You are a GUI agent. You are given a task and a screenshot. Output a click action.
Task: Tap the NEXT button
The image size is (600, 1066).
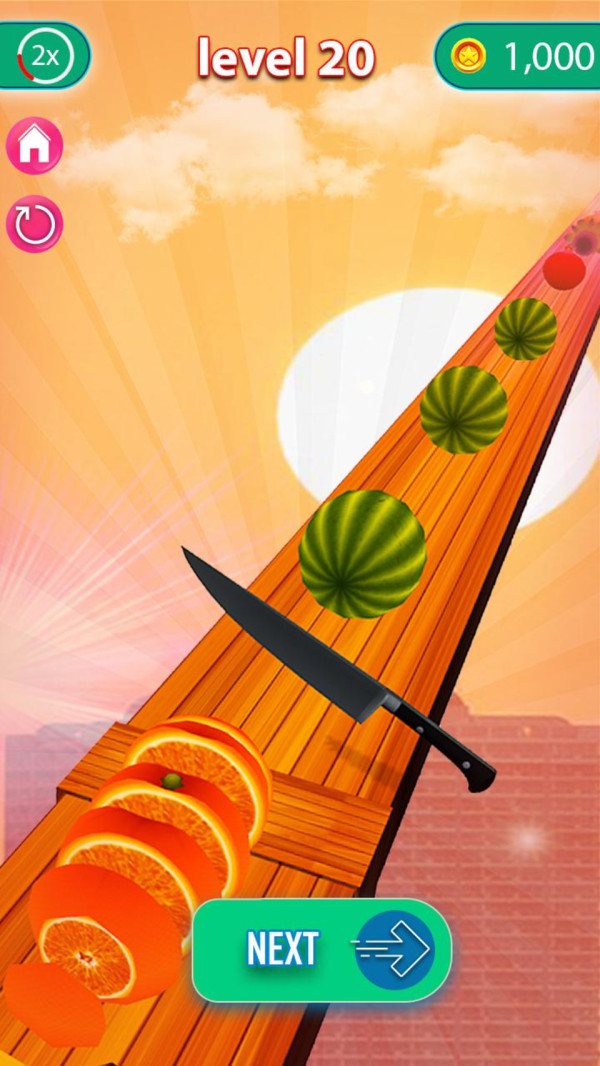pyautogui.click(x=321, y=950)
